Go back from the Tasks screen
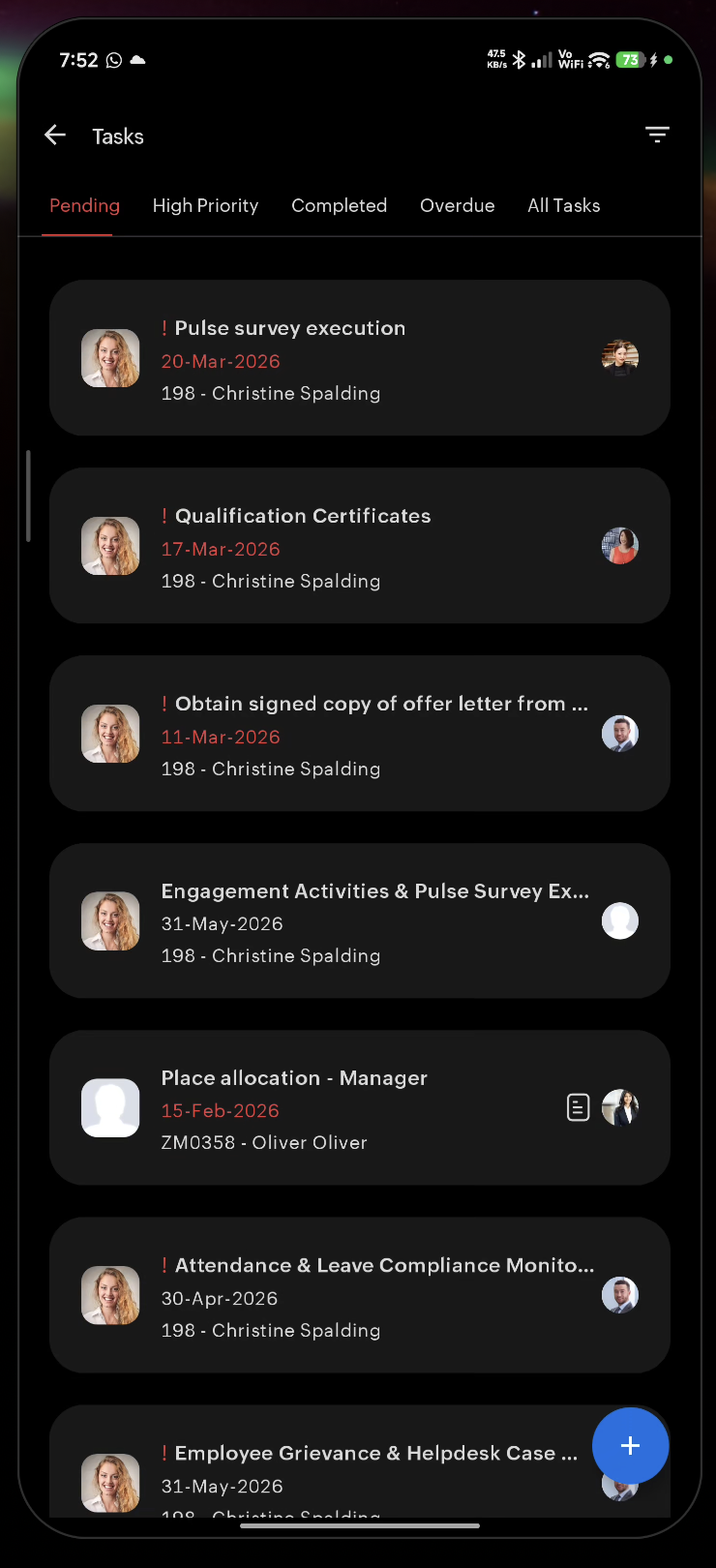This screenshot has width=716, height=1568. [x=55, y=136]
